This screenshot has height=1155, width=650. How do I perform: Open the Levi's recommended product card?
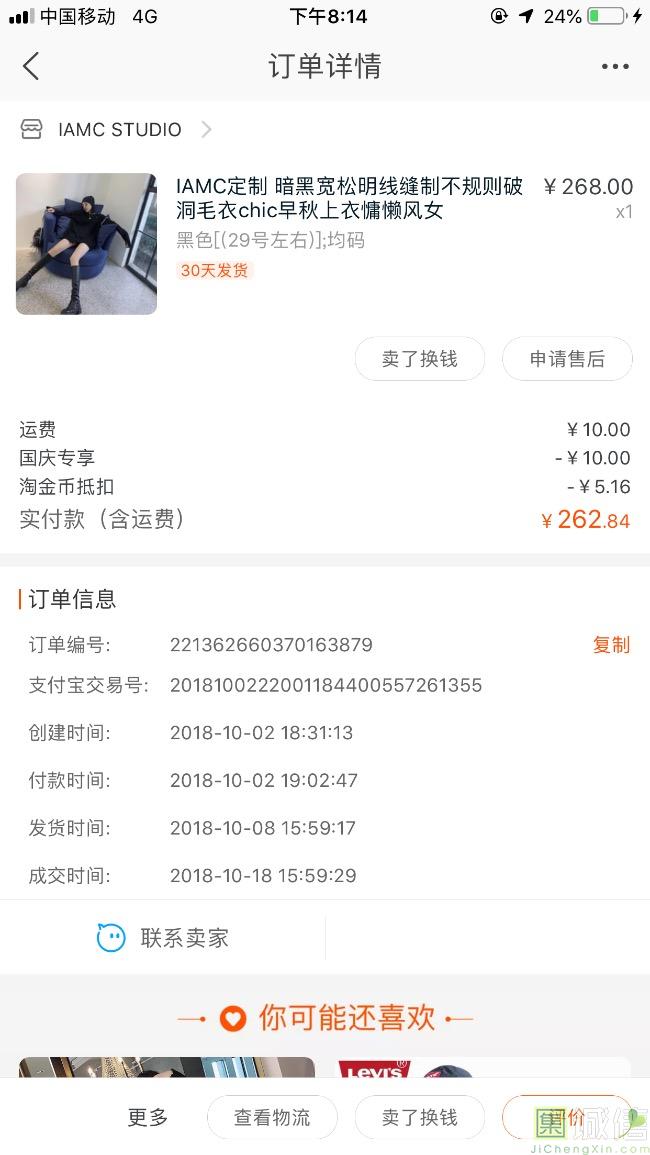[x=483, y=1068]
